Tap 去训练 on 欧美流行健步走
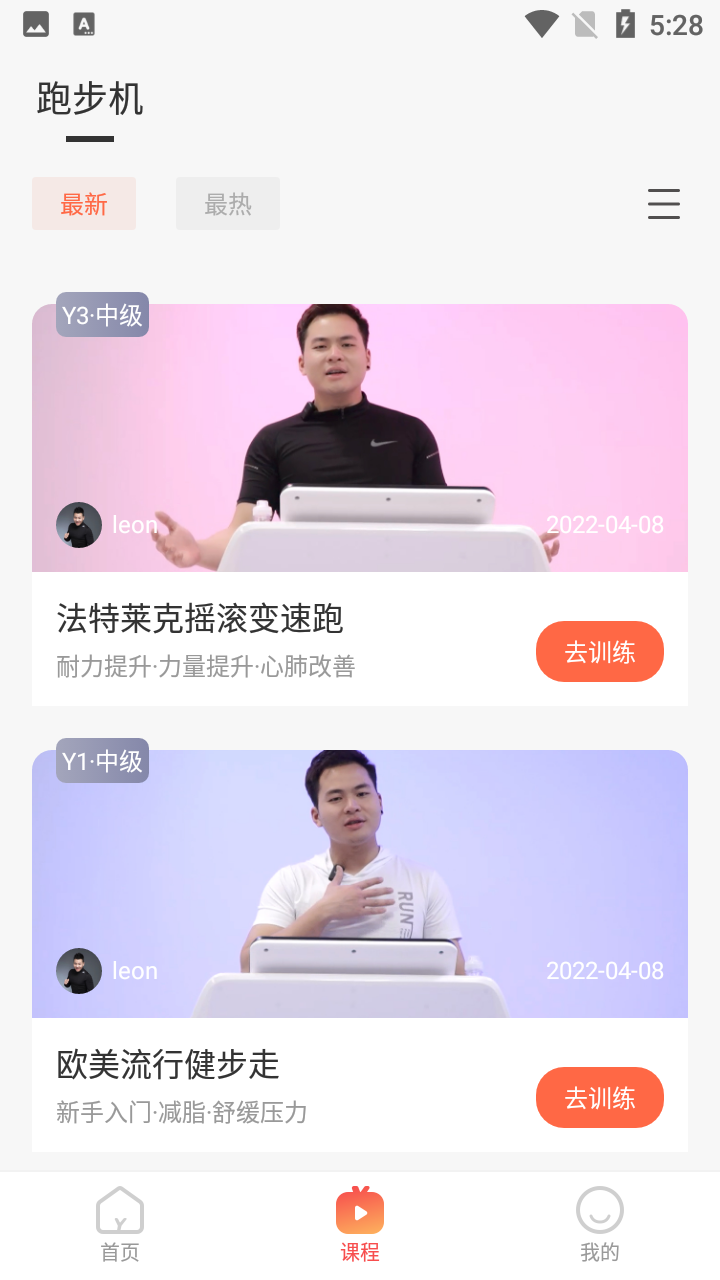Image resolution: width=720 pixels, height=1280 pixels. (600, 1097)
